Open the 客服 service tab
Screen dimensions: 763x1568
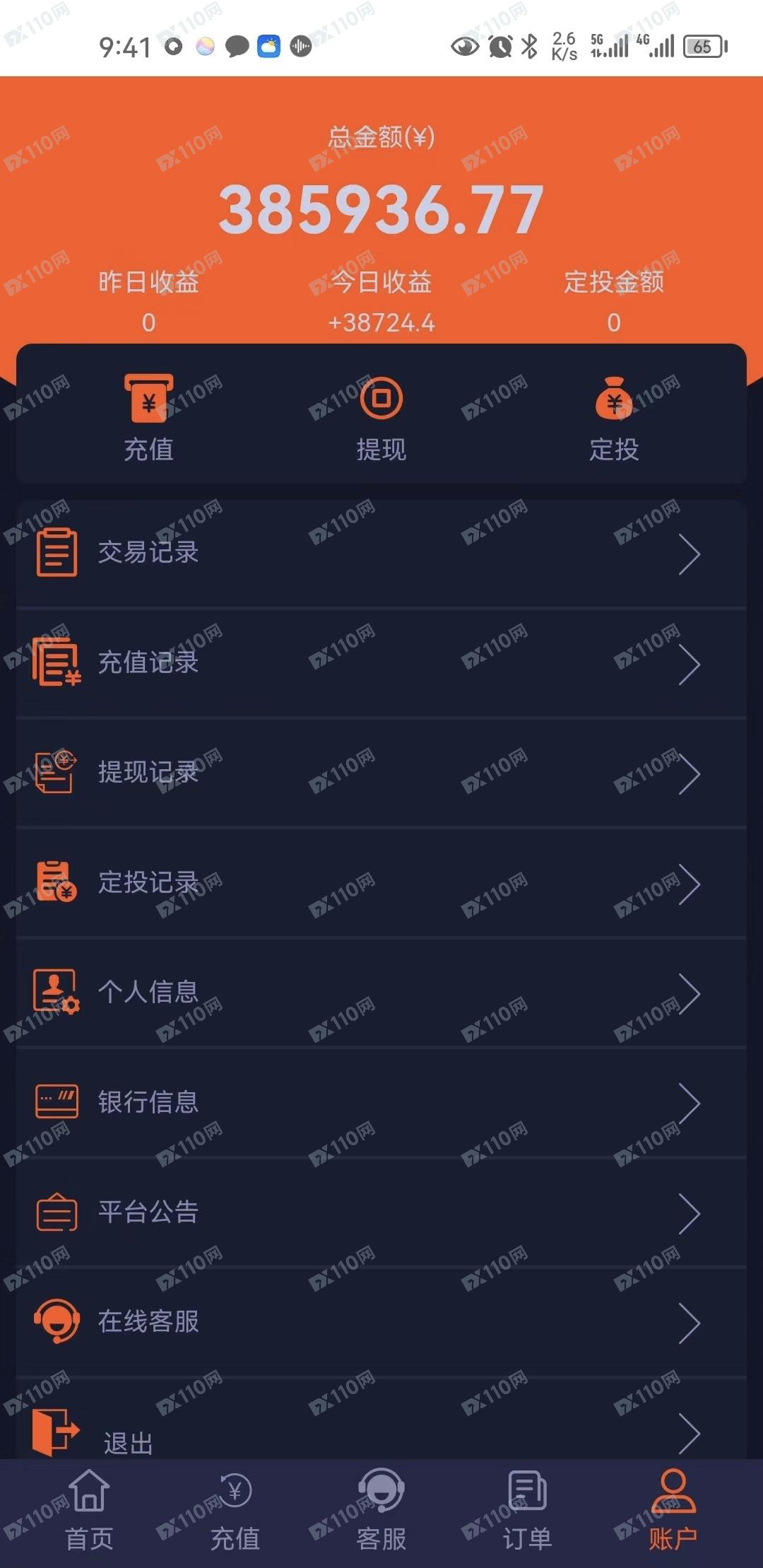click(x=381, y=1510)
